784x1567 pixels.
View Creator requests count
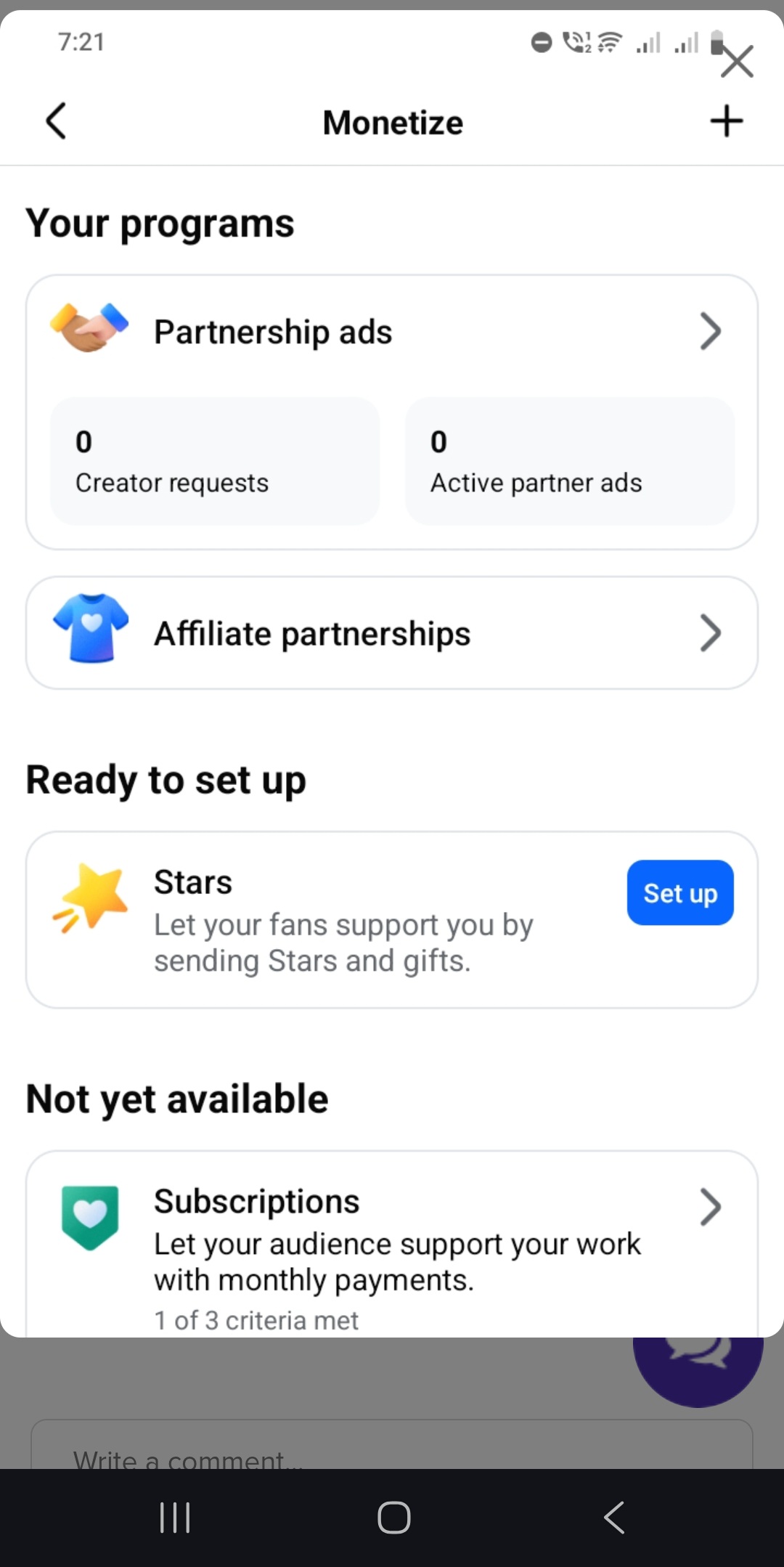tap(215, 461)
